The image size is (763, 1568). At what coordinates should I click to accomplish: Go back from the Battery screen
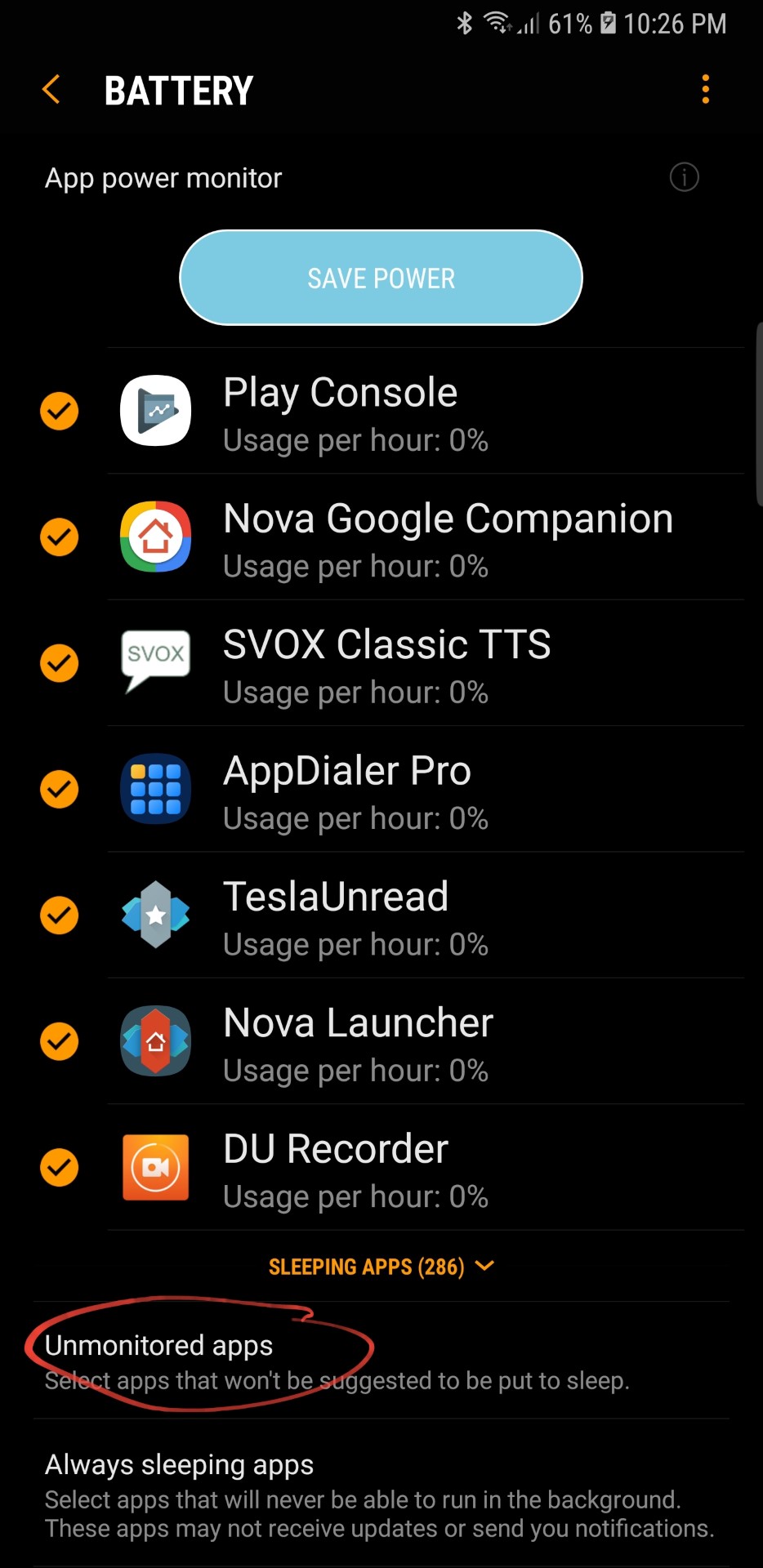click(x=51, y=90)
